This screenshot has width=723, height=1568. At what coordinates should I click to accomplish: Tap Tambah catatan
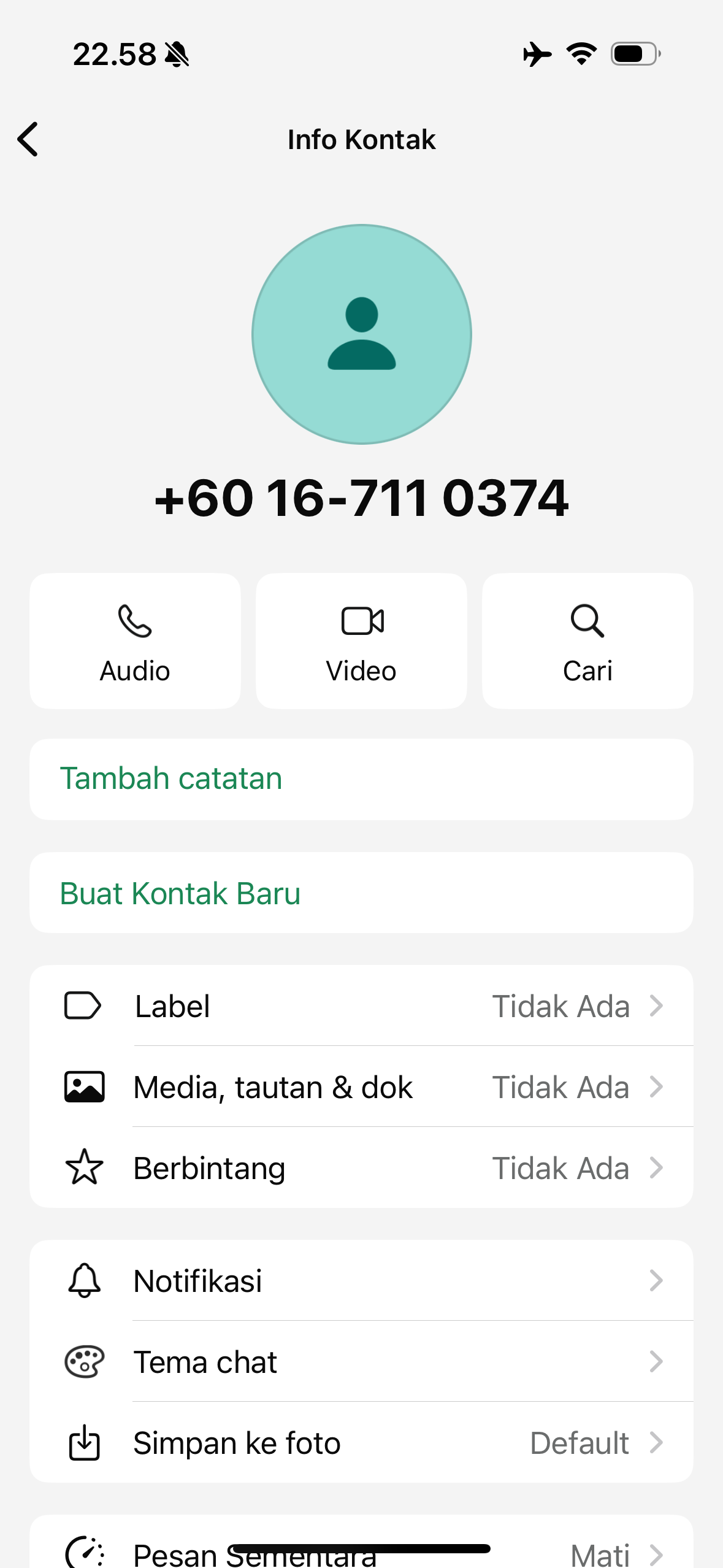coord(361,779)
